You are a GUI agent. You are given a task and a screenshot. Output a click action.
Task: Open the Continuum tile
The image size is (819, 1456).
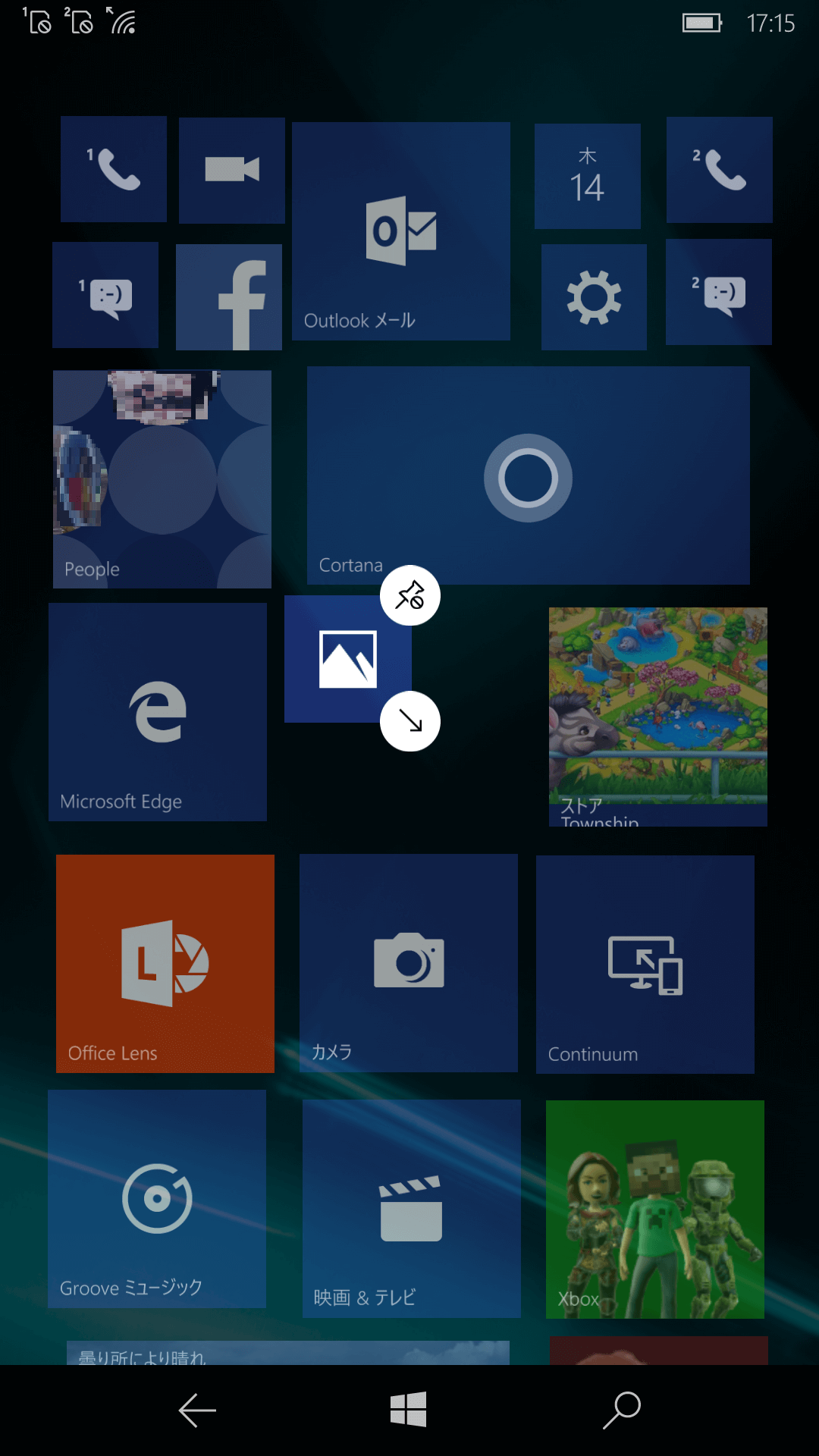[645, 965]
